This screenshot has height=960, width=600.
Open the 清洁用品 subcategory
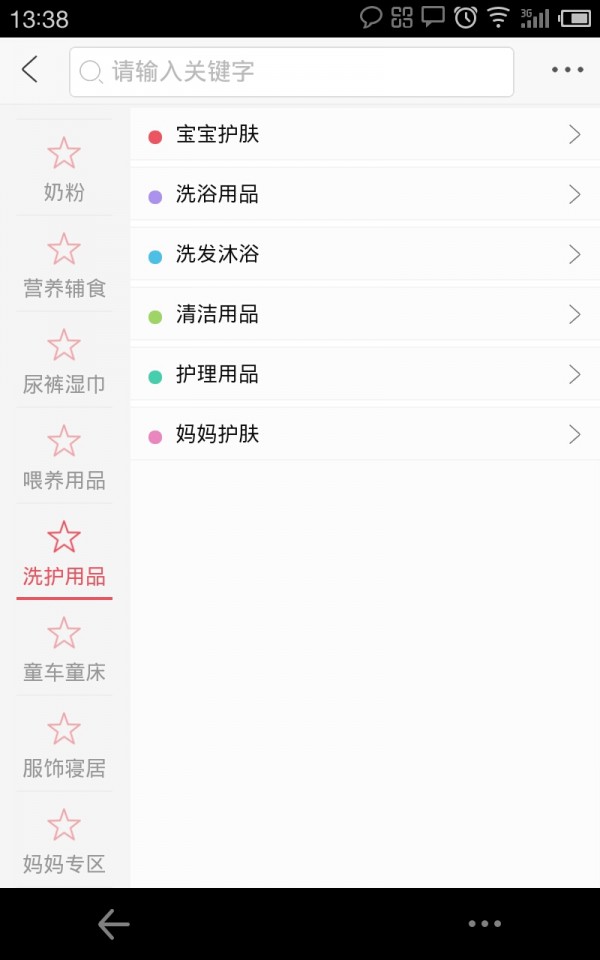pyautogui.click(x=365, y=315)
